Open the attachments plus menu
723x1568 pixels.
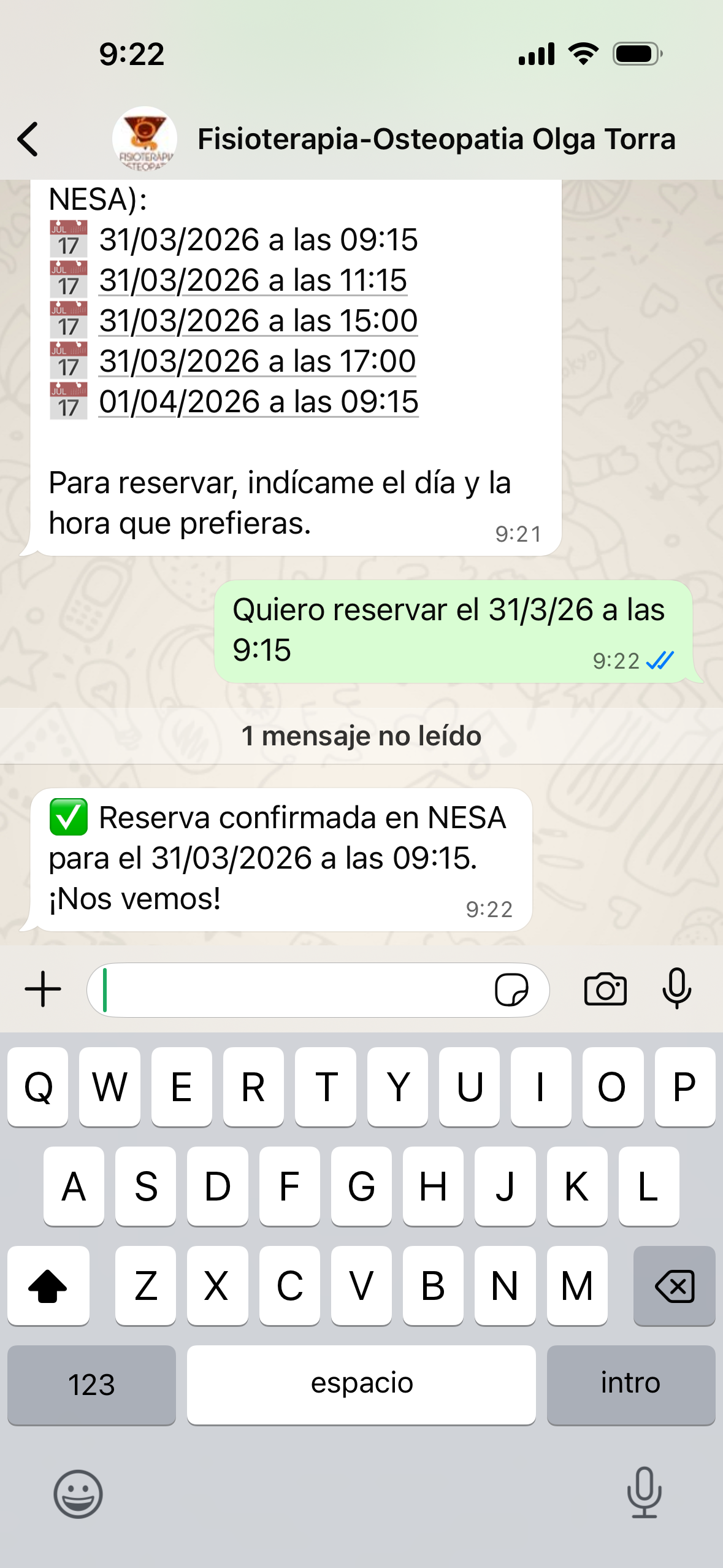tap(43, 989)
